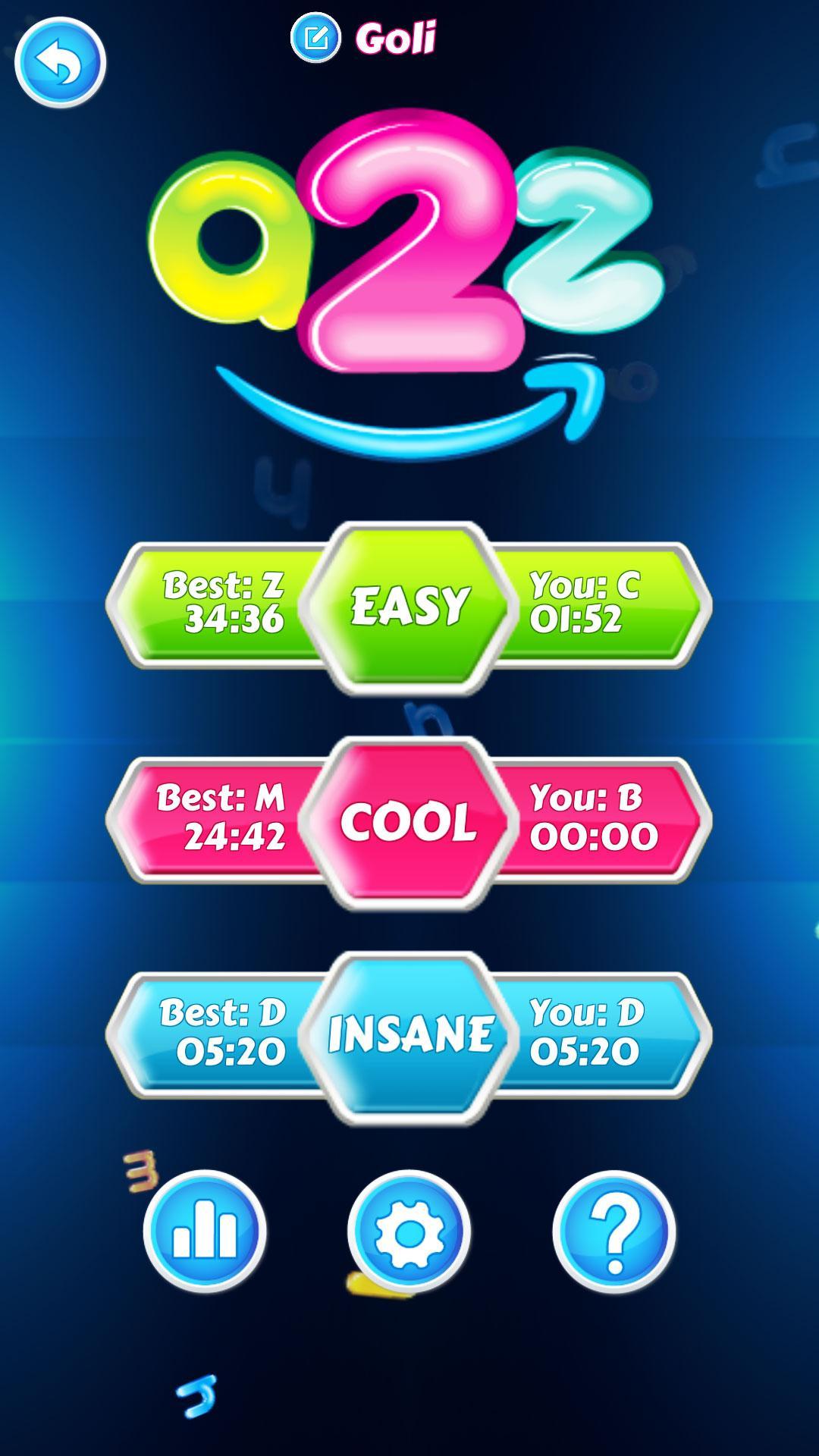This screenshot has height=1456, width=819.
Task: Play the COOL difficulty level
Action: (409, 821)
